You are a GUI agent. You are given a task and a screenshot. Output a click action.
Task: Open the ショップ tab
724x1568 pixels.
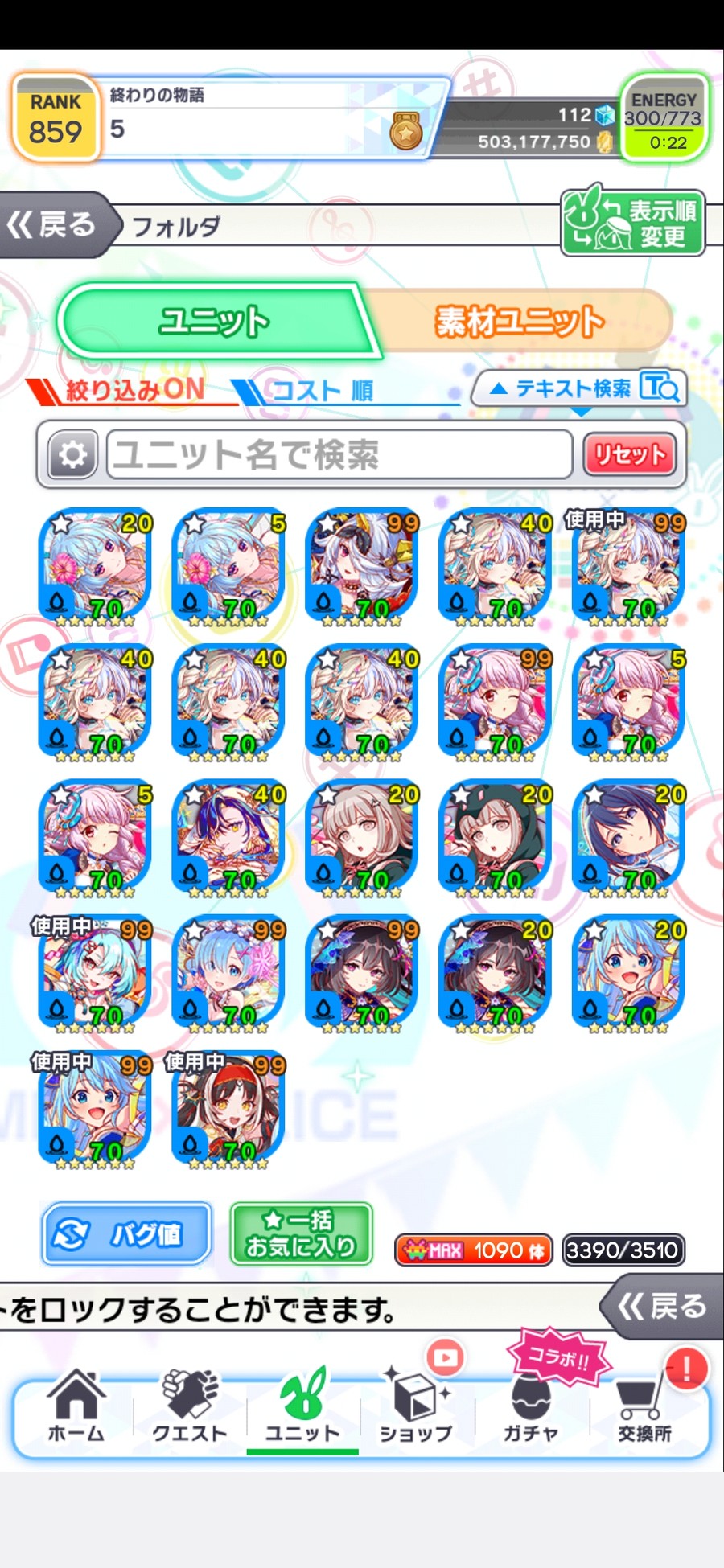[416, 1407]
